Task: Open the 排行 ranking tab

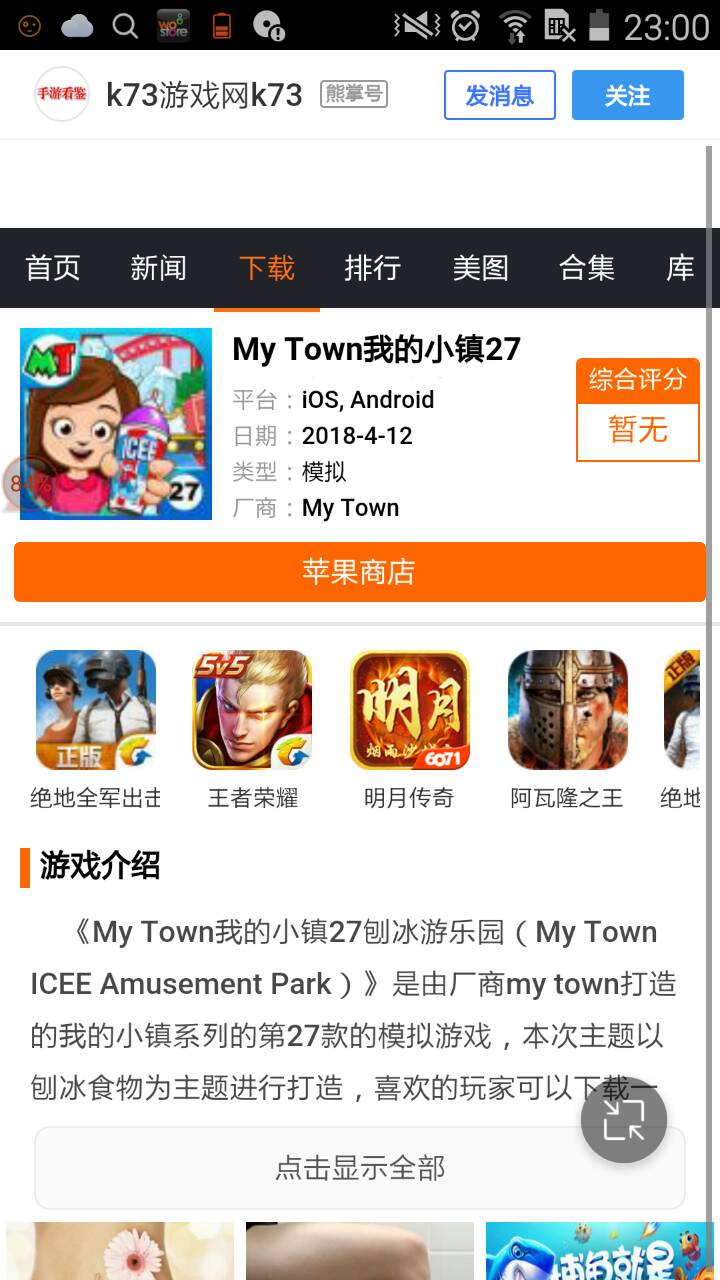Action: (x=372, y=268)
